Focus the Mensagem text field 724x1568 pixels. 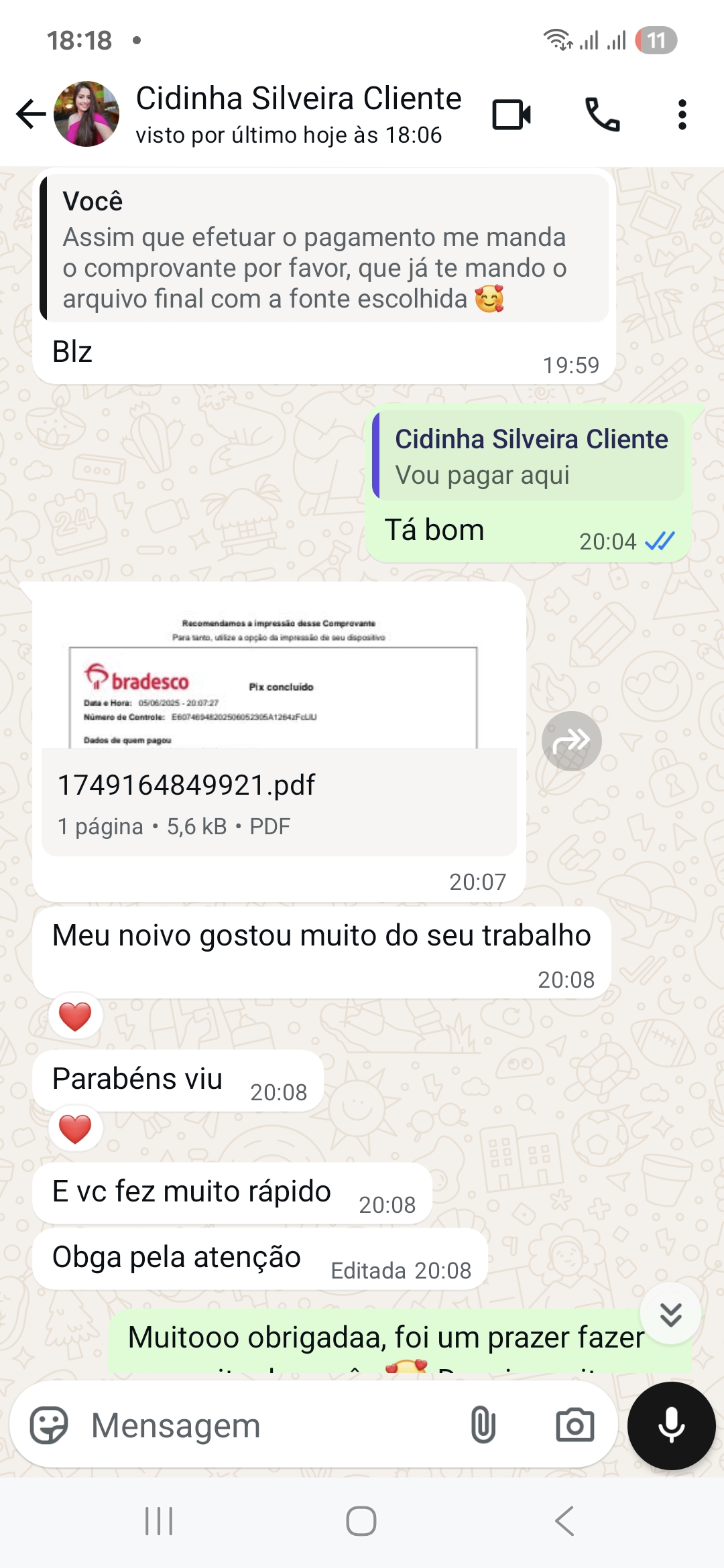click(x=268, y=1425)
